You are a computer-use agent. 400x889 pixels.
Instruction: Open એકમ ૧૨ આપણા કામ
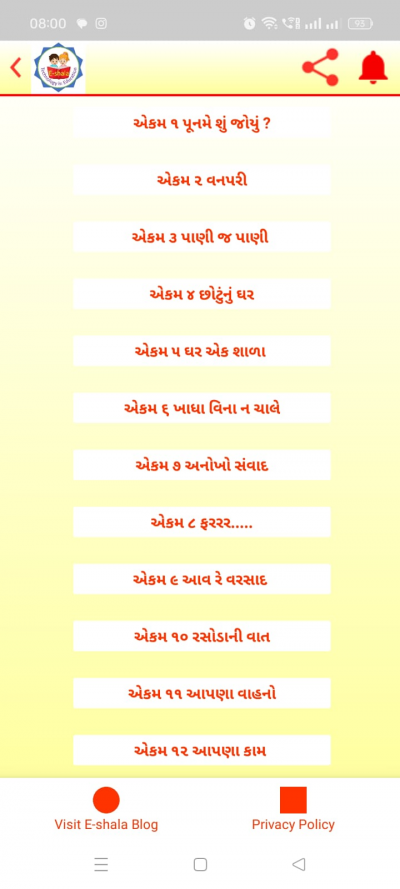202,751
